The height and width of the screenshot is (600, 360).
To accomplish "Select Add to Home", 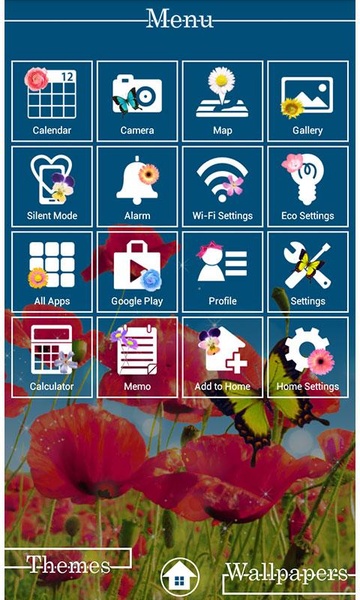I will [x=223, y=357].
